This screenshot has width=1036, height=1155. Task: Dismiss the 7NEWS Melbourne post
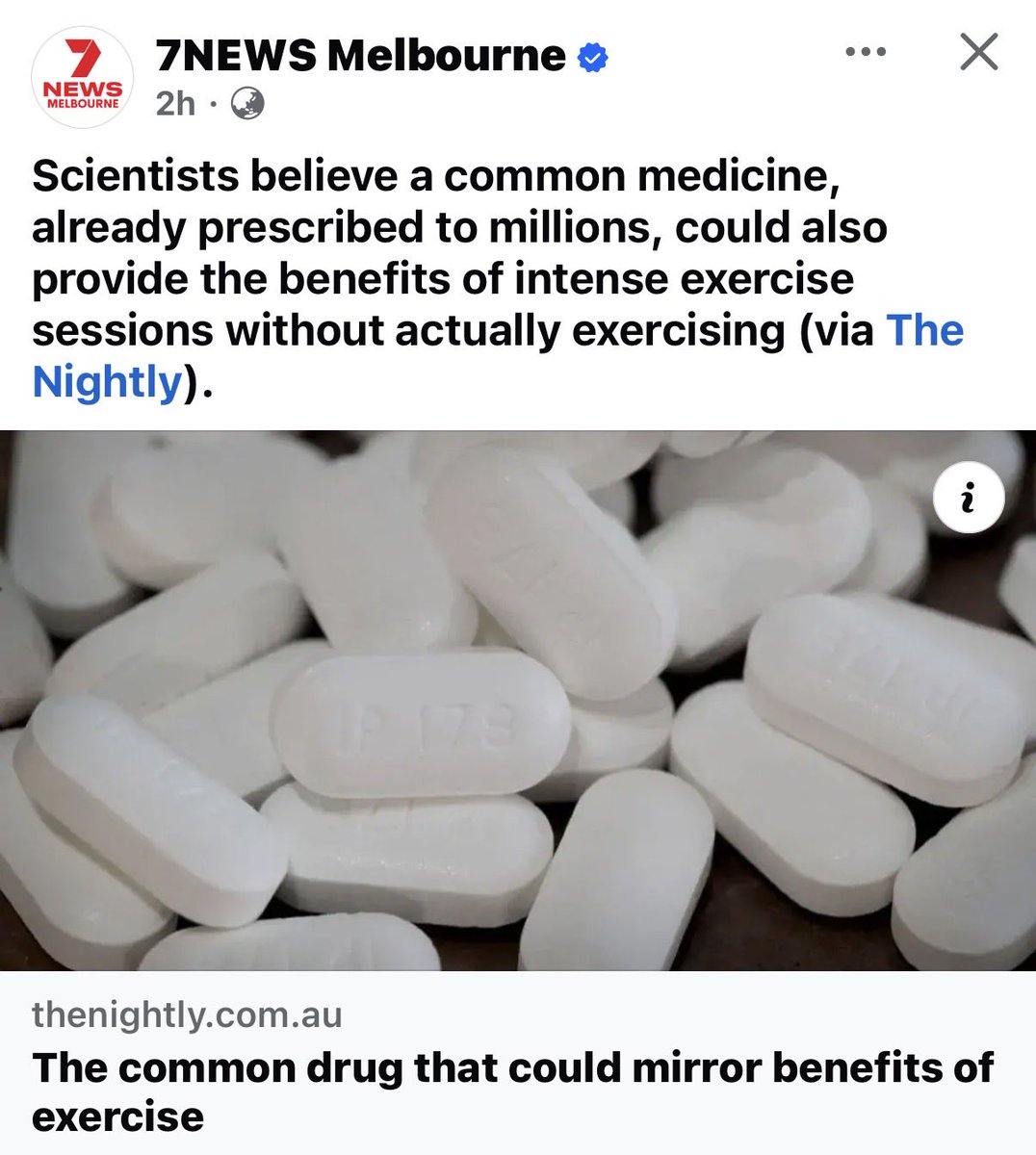(978, 54)
